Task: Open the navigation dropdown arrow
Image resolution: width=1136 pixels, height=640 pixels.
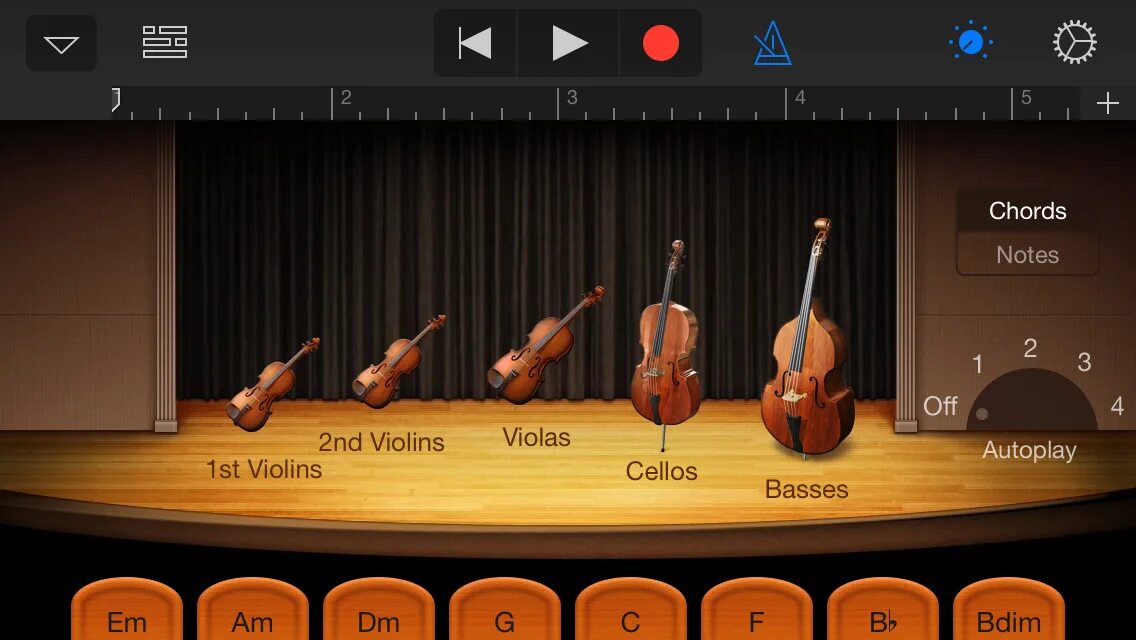Action: click(x=61, y=44)
